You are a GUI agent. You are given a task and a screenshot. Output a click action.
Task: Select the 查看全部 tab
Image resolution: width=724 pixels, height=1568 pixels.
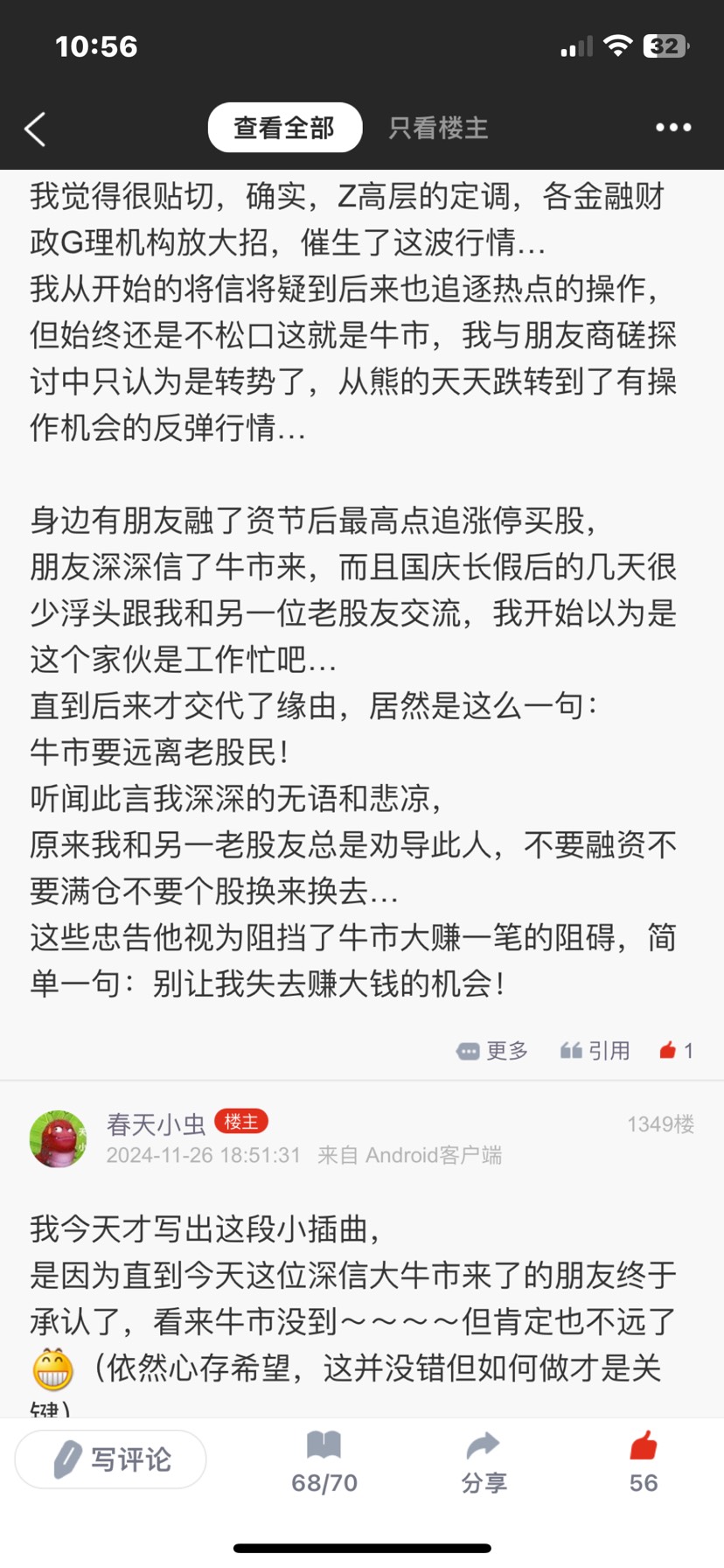tap(284, 128)
